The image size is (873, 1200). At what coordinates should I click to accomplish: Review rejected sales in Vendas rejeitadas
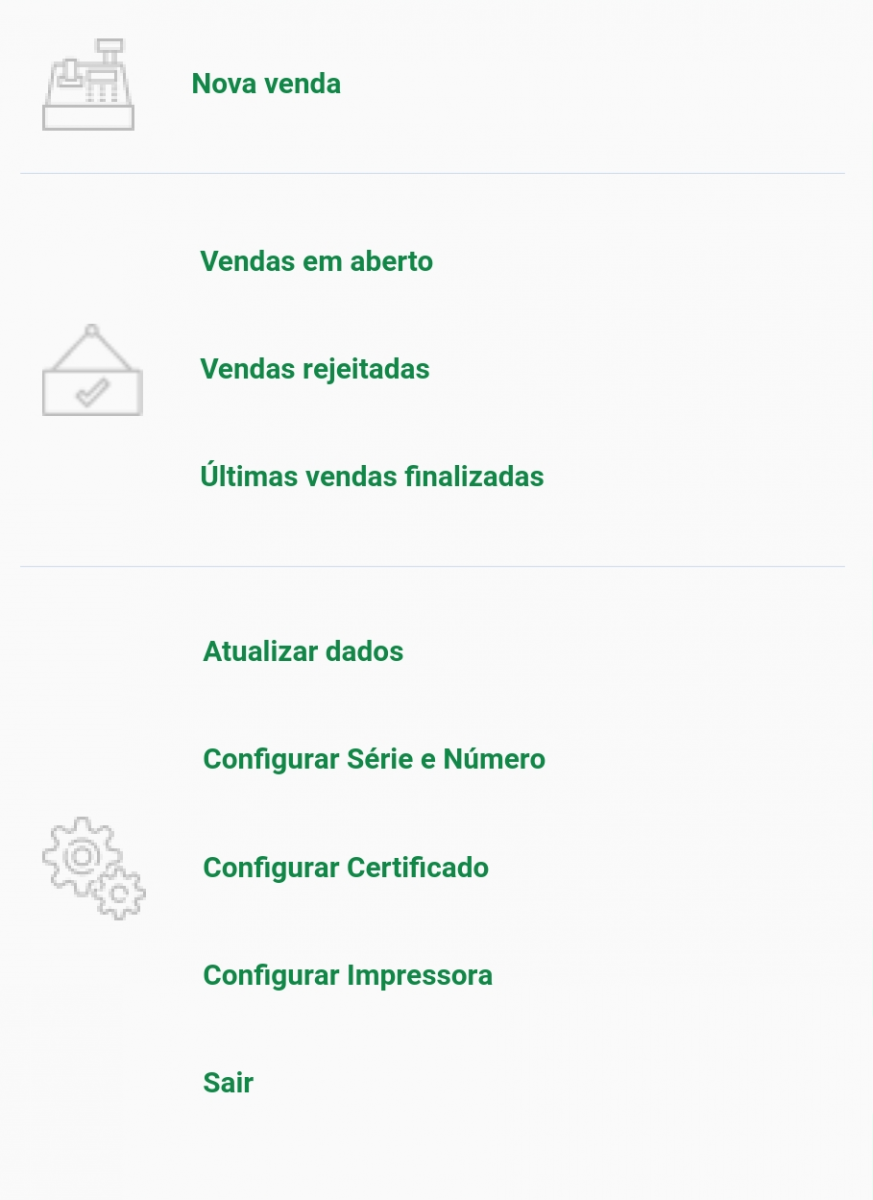pos(315,369)
